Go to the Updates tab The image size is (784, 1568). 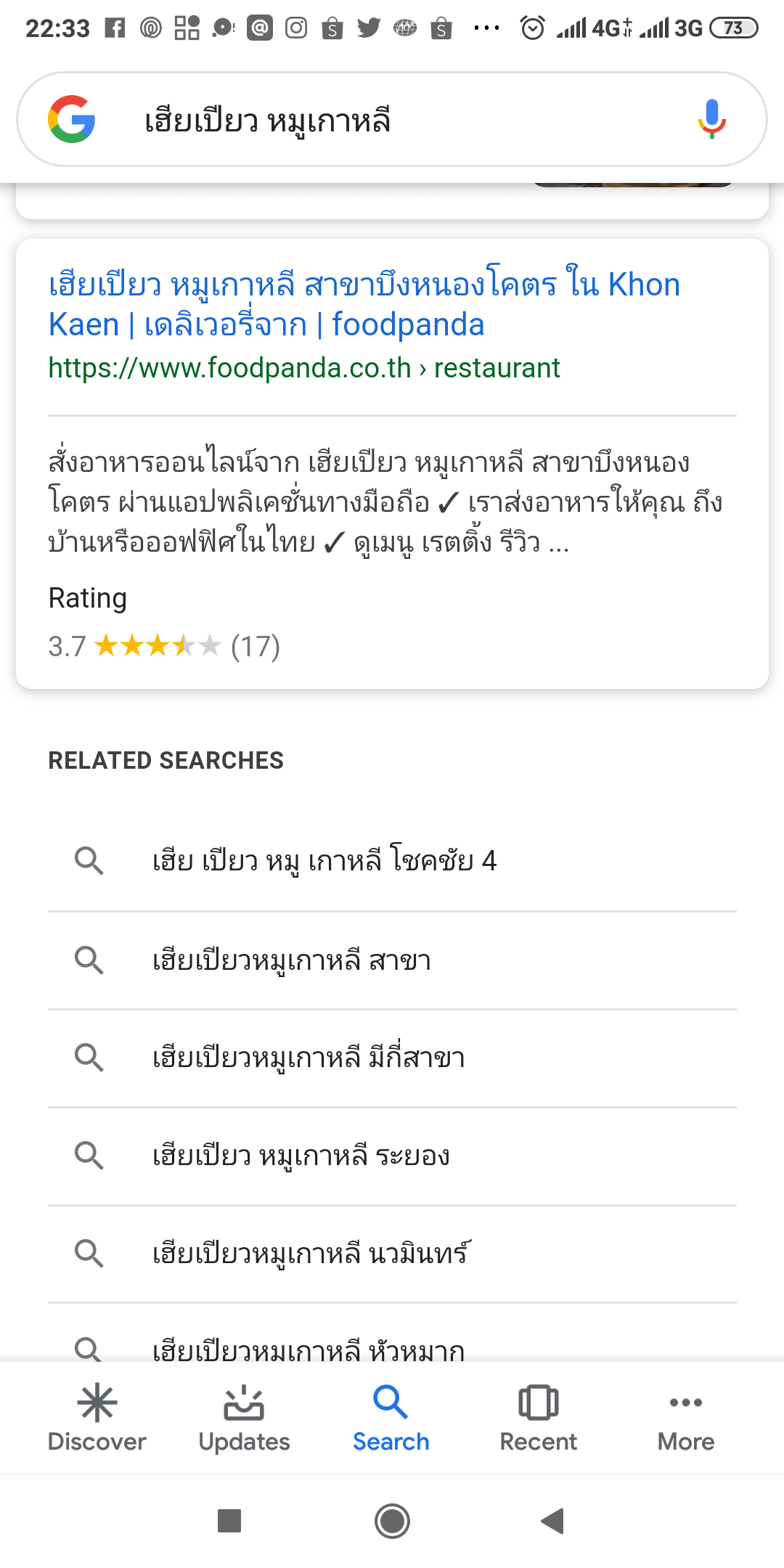[245, 1418]
